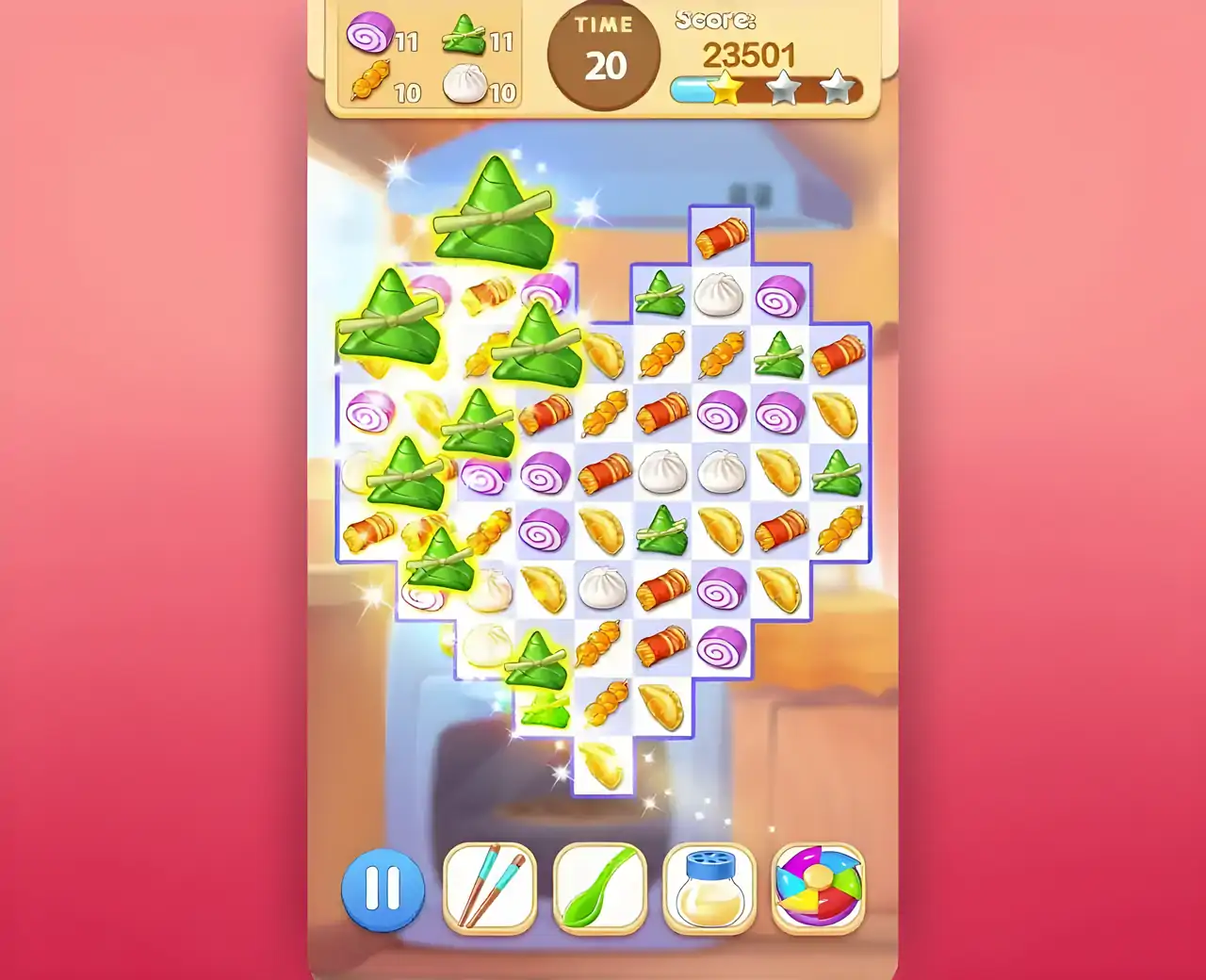The height and width of the screenshot is (980, 1206).
Task: Use the chopsticks booster
Action: (490, 888)
